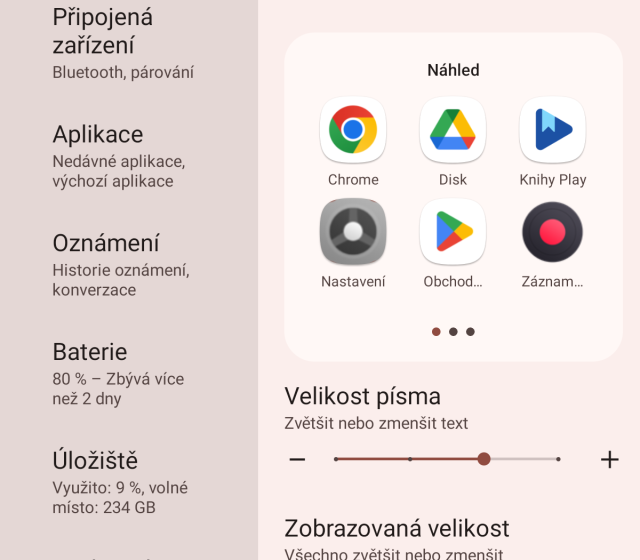The image size is (640, 560).
Task: Increase font size with plus button
Action: pyautogui.click(x=610, y=459)
